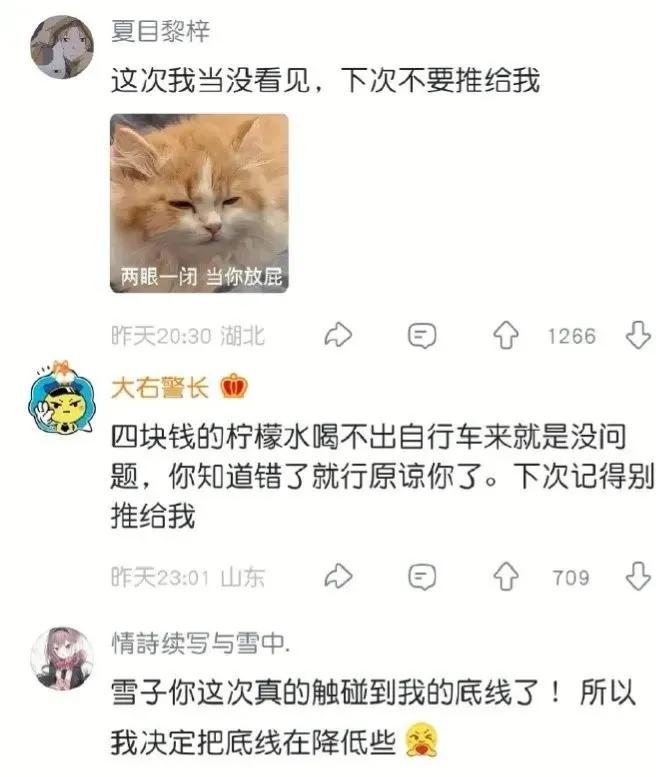Share 夏目黎梓's comment
This screenshot has height=777, width=656.
[340, 335]
